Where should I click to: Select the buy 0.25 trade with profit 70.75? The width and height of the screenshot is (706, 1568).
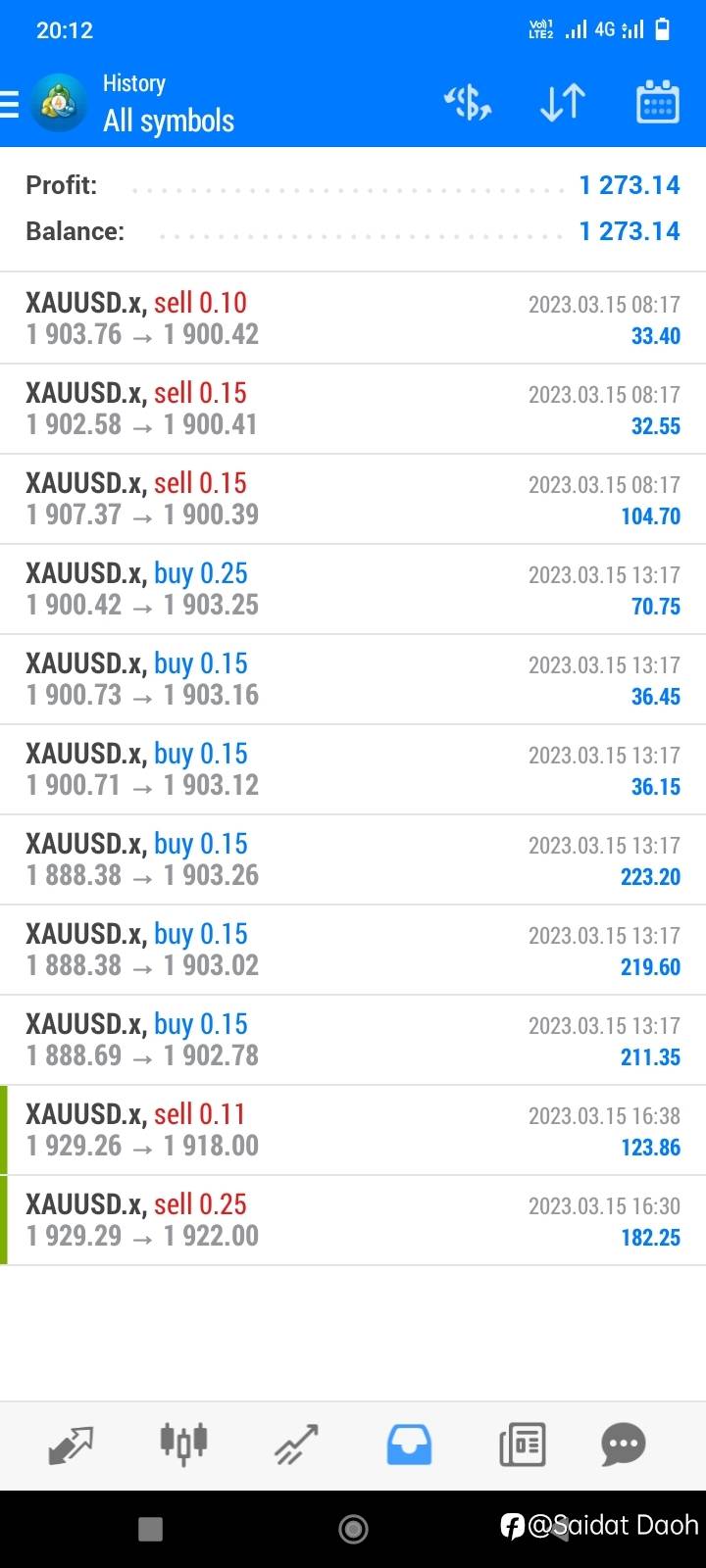click(x=353, y=589)
